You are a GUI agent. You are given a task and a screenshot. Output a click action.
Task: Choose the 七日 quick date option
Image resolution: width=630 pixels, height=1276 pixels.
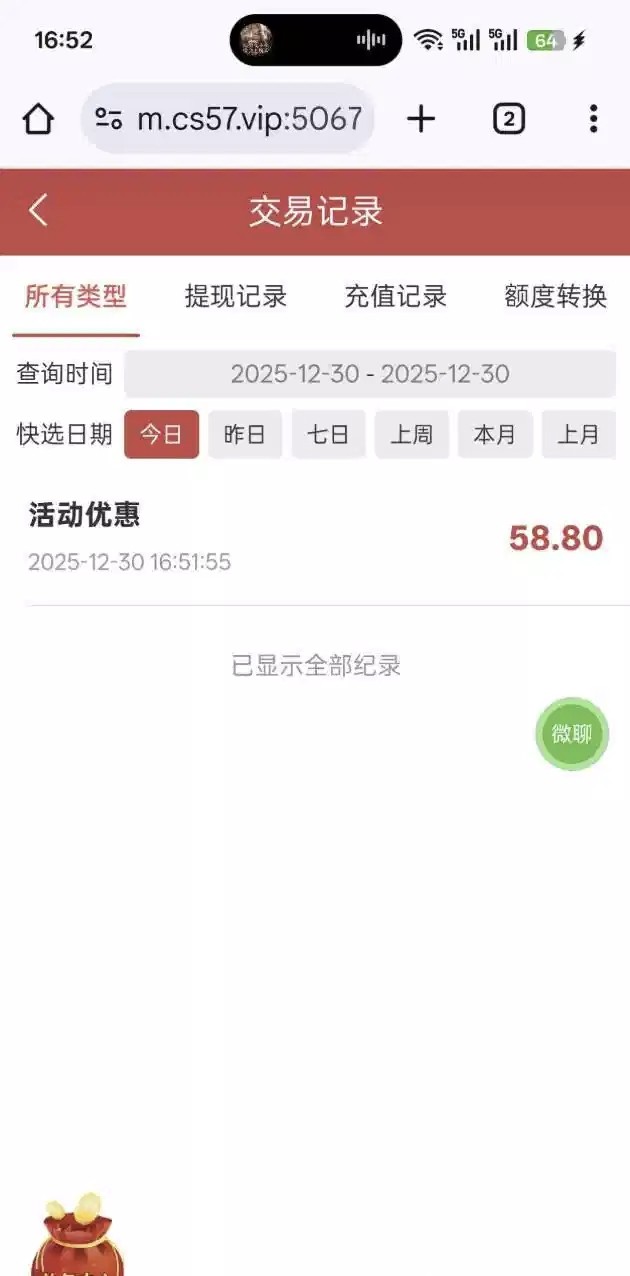(328, 435)
